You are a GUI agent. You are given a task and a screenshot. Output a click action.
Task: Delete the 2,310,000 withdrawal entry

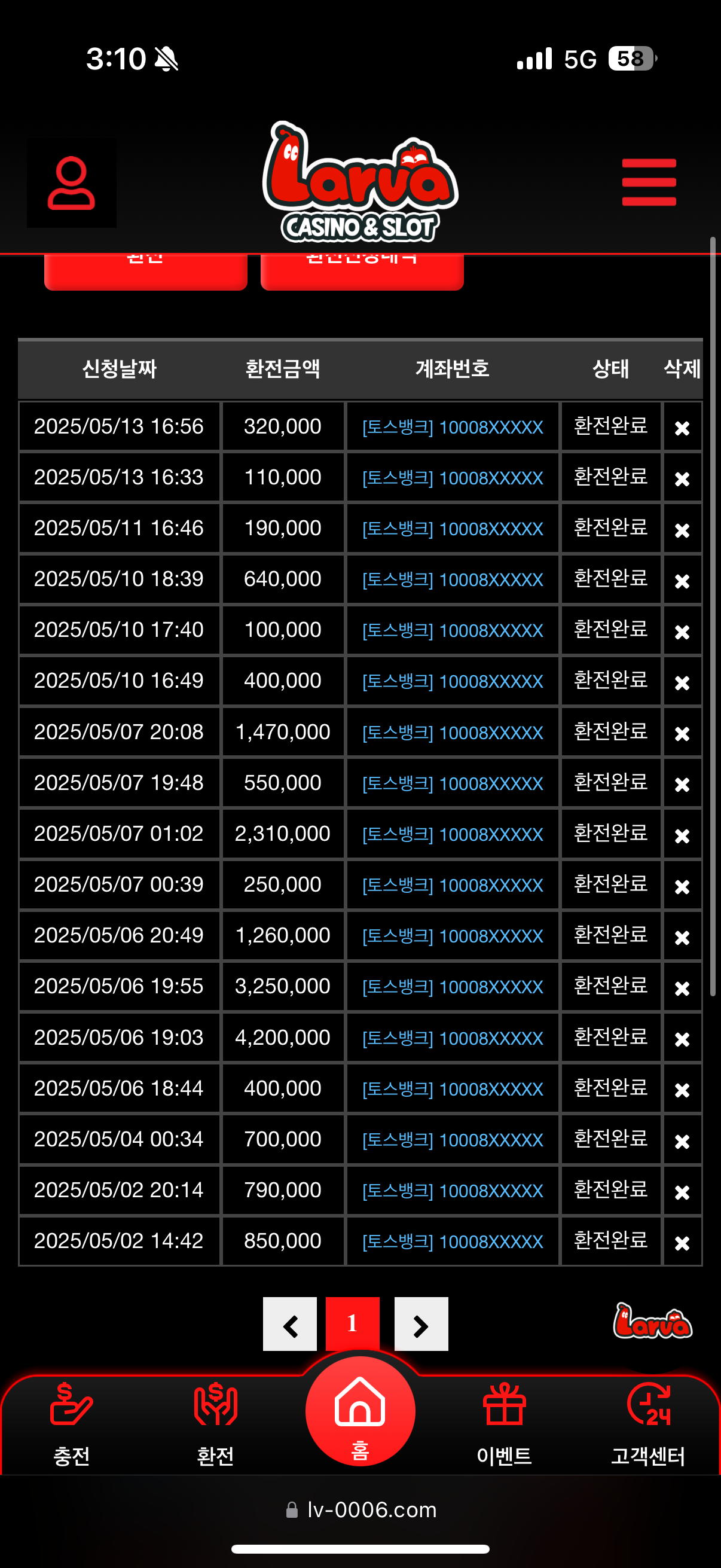pos(682,835)
